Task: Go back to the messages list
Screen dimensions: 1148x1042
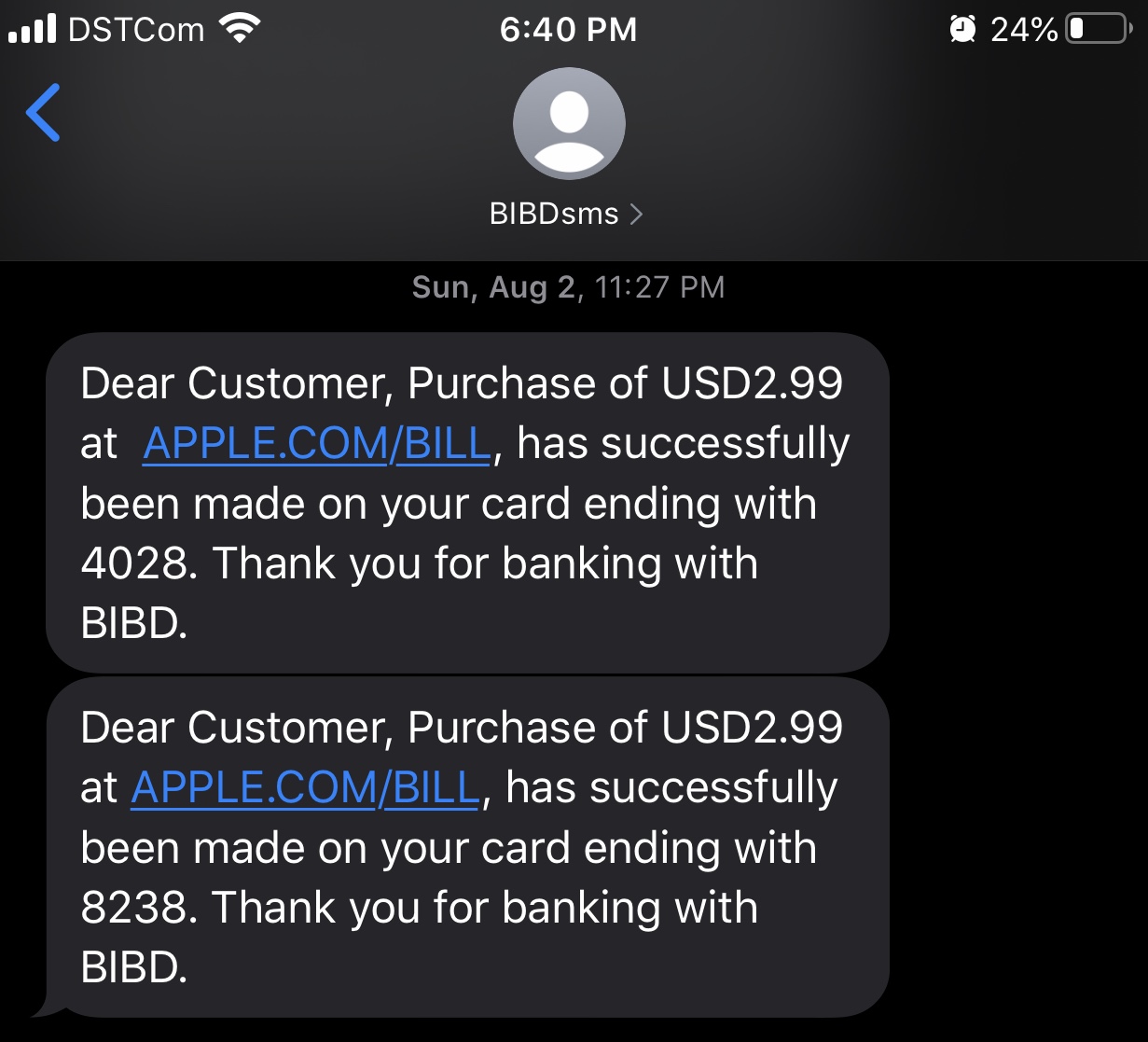Action: pos(43,112)
